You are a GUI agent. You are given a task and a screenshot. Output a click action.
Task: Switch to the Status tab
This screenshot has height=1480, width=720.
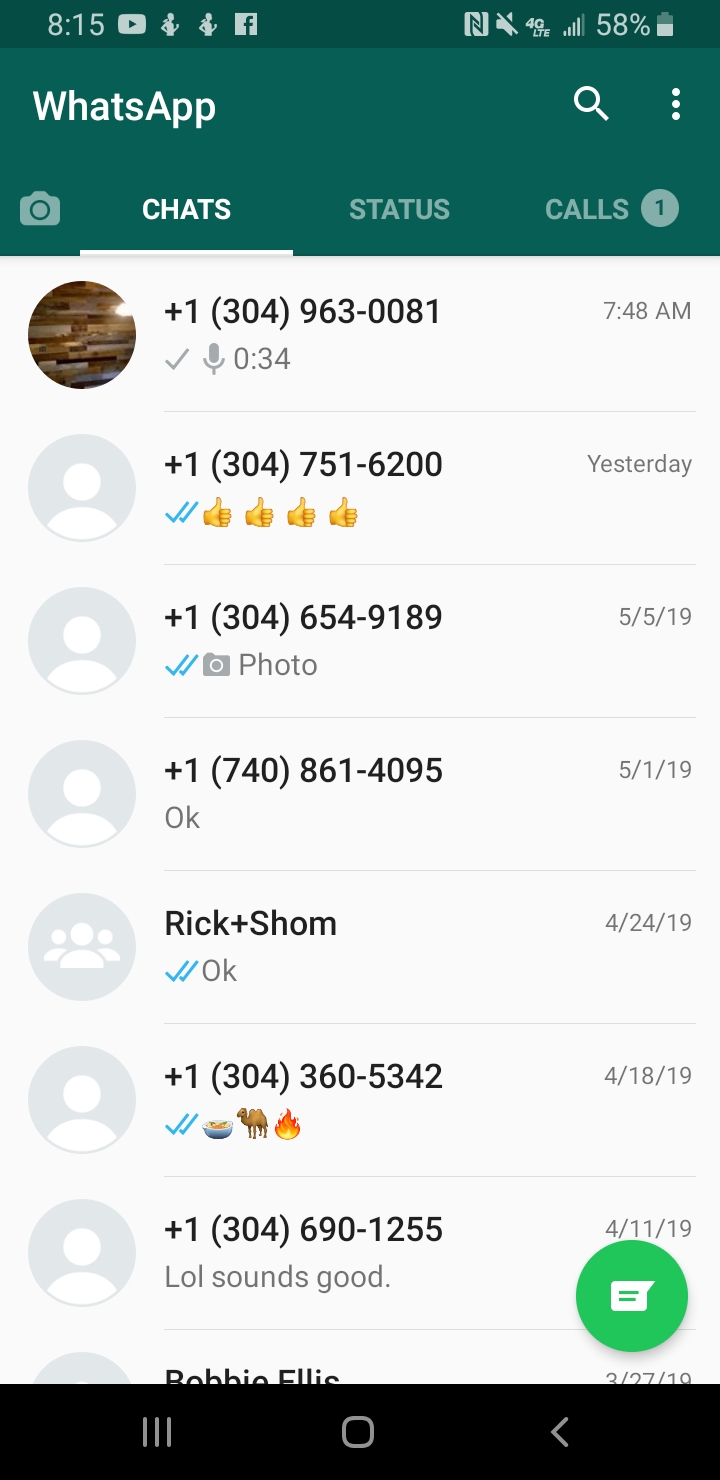coord(399,209)
